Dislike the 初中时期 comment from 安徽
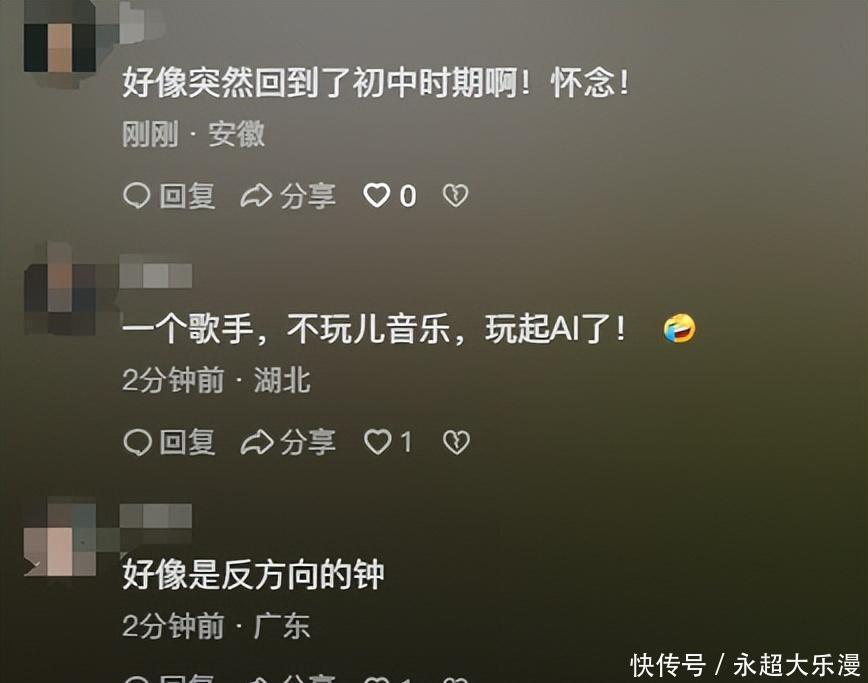This screenshot has width=868, height=683. pos(455,196)
